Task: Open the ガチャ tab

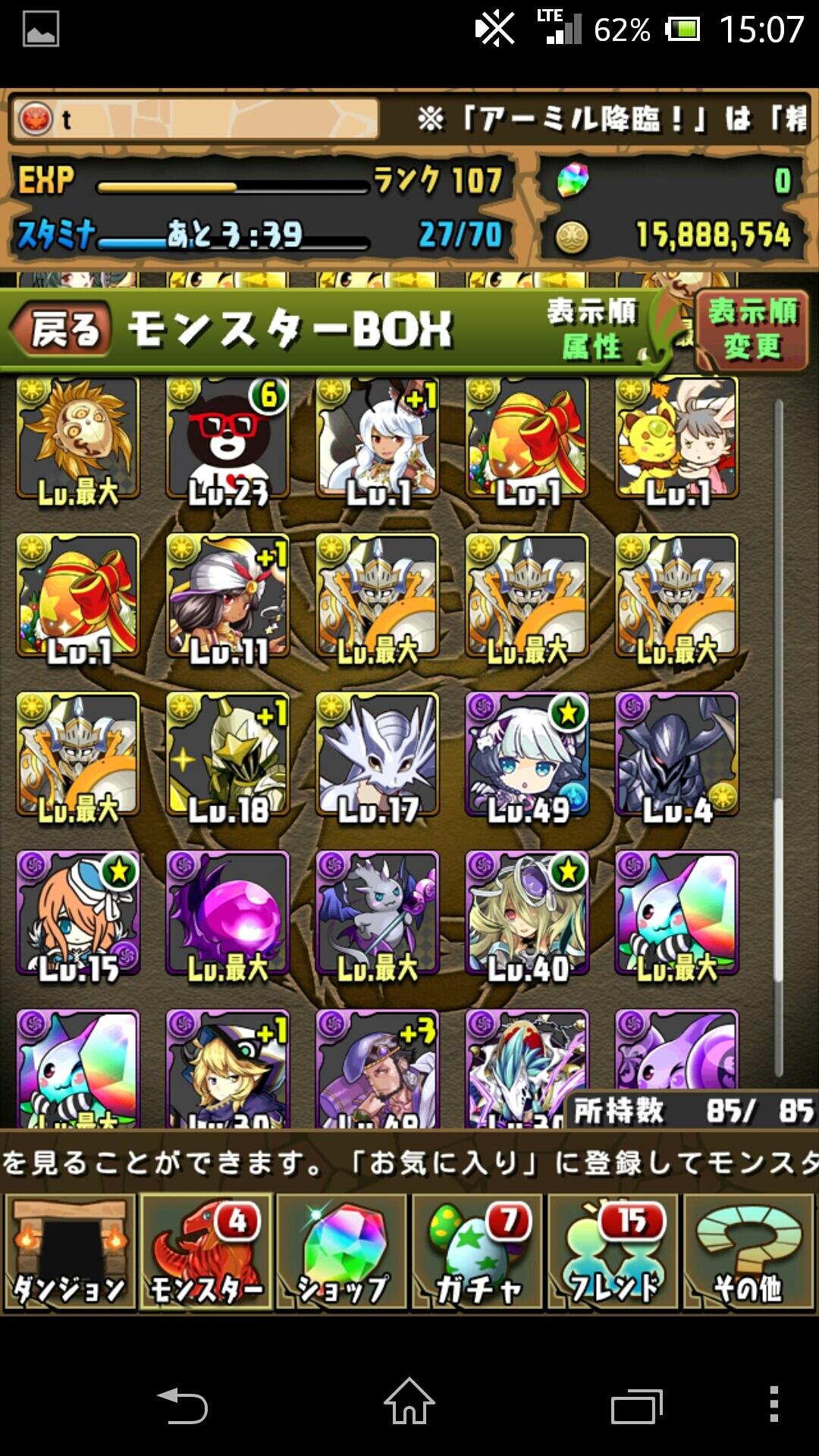Action: (x=478, y=1251)
